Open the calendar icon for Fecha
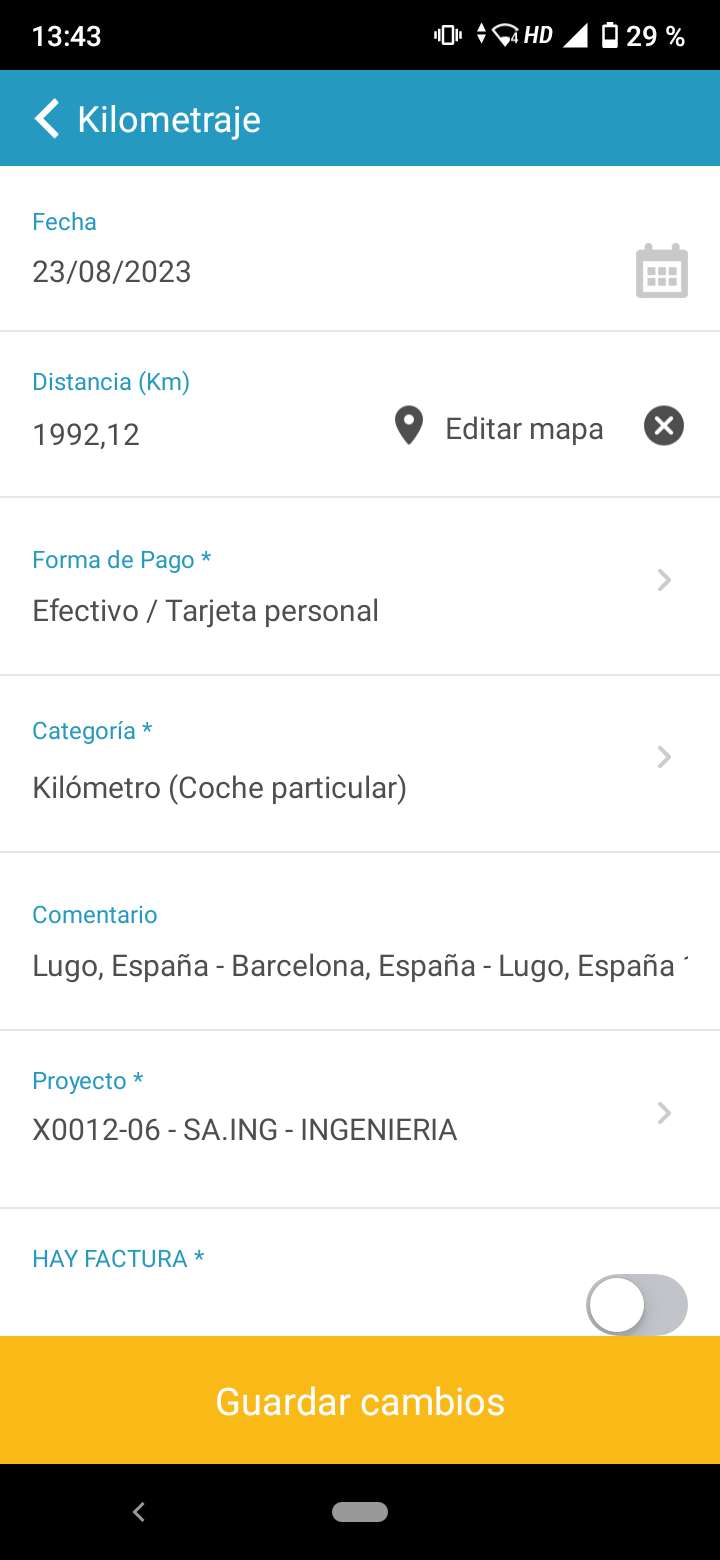 [x=662, y=271]
